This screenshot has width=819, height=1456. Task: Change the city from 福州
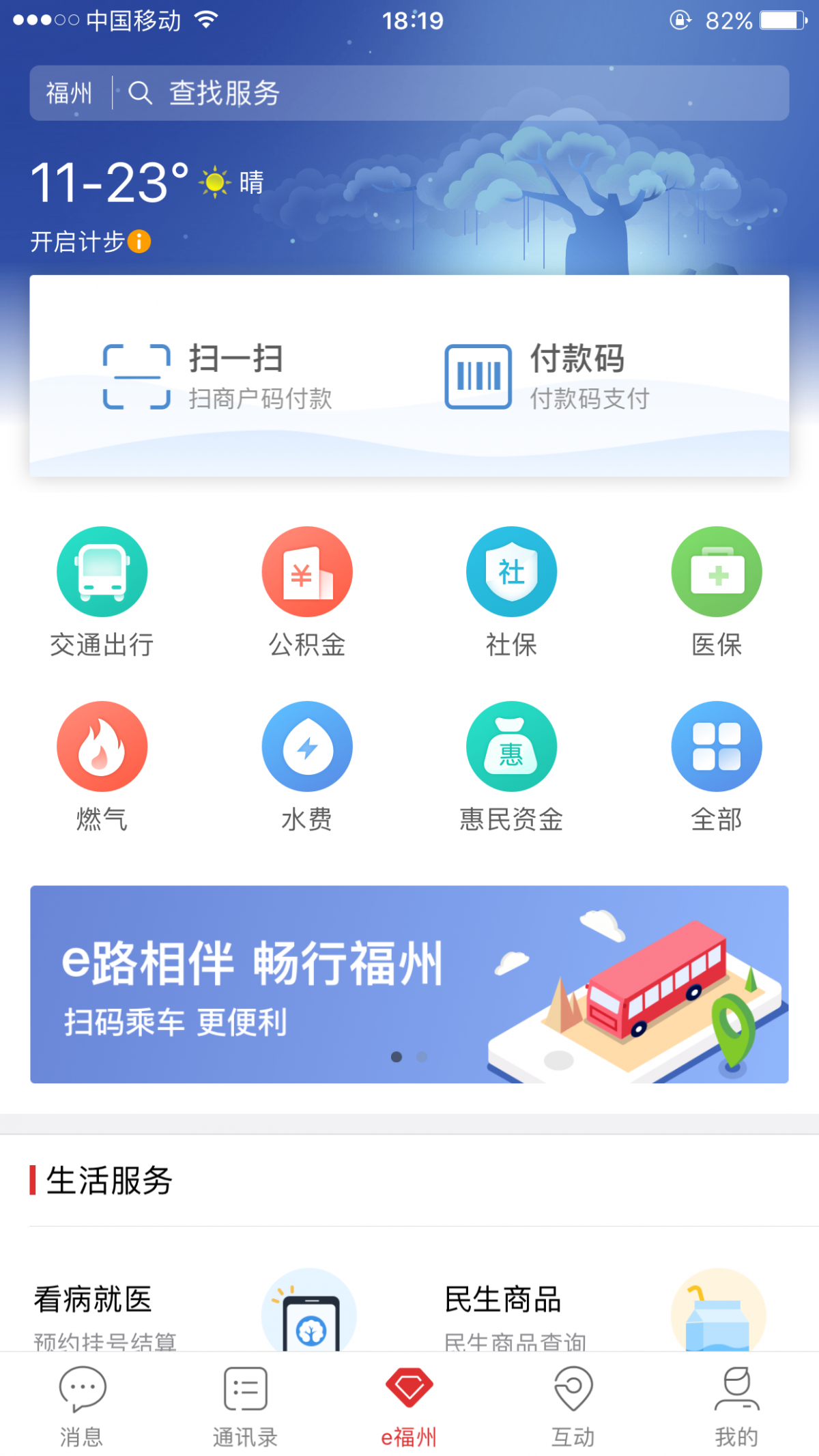(x=69, y=93)
